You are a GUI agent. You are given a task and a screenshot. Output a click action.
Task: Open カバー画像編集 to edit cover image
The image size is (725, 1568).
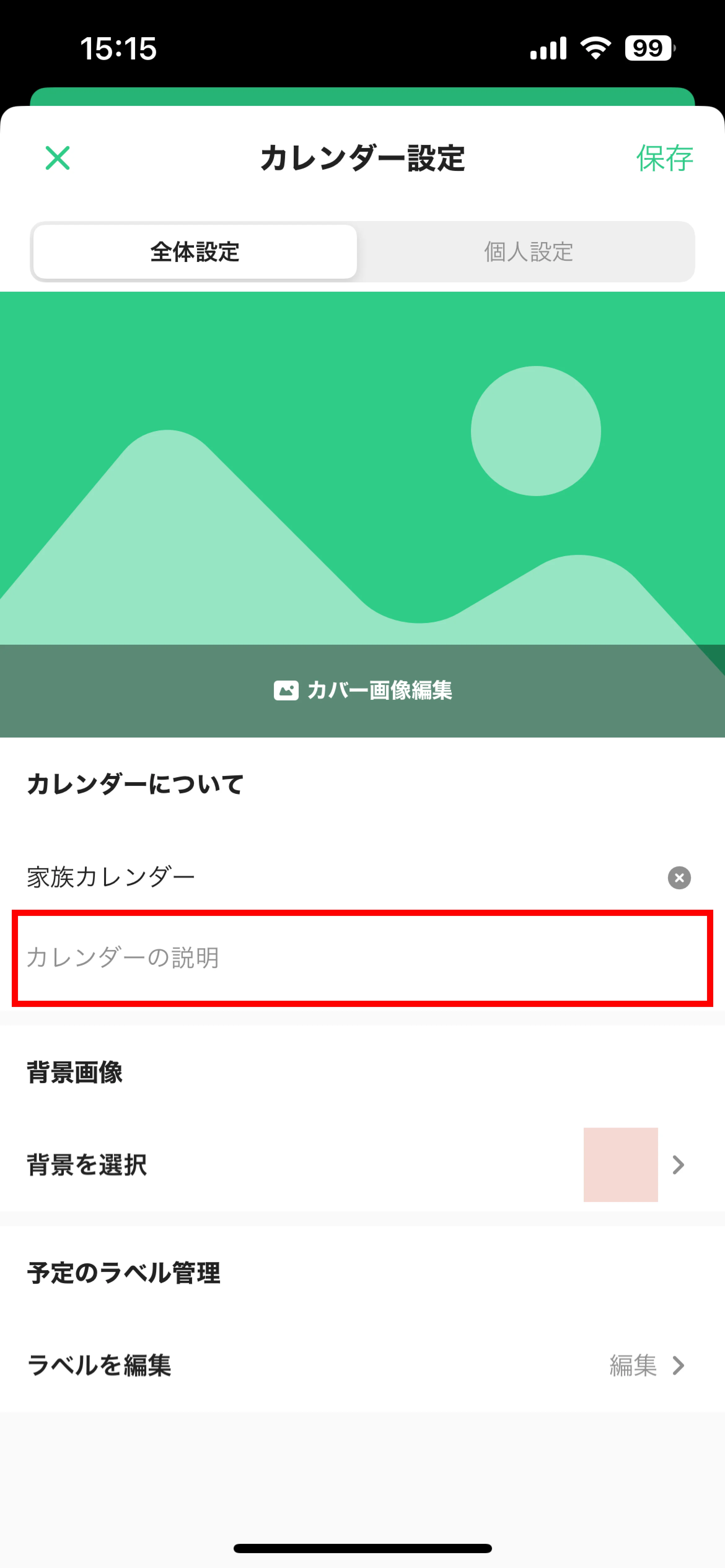(x=362, y=690)
